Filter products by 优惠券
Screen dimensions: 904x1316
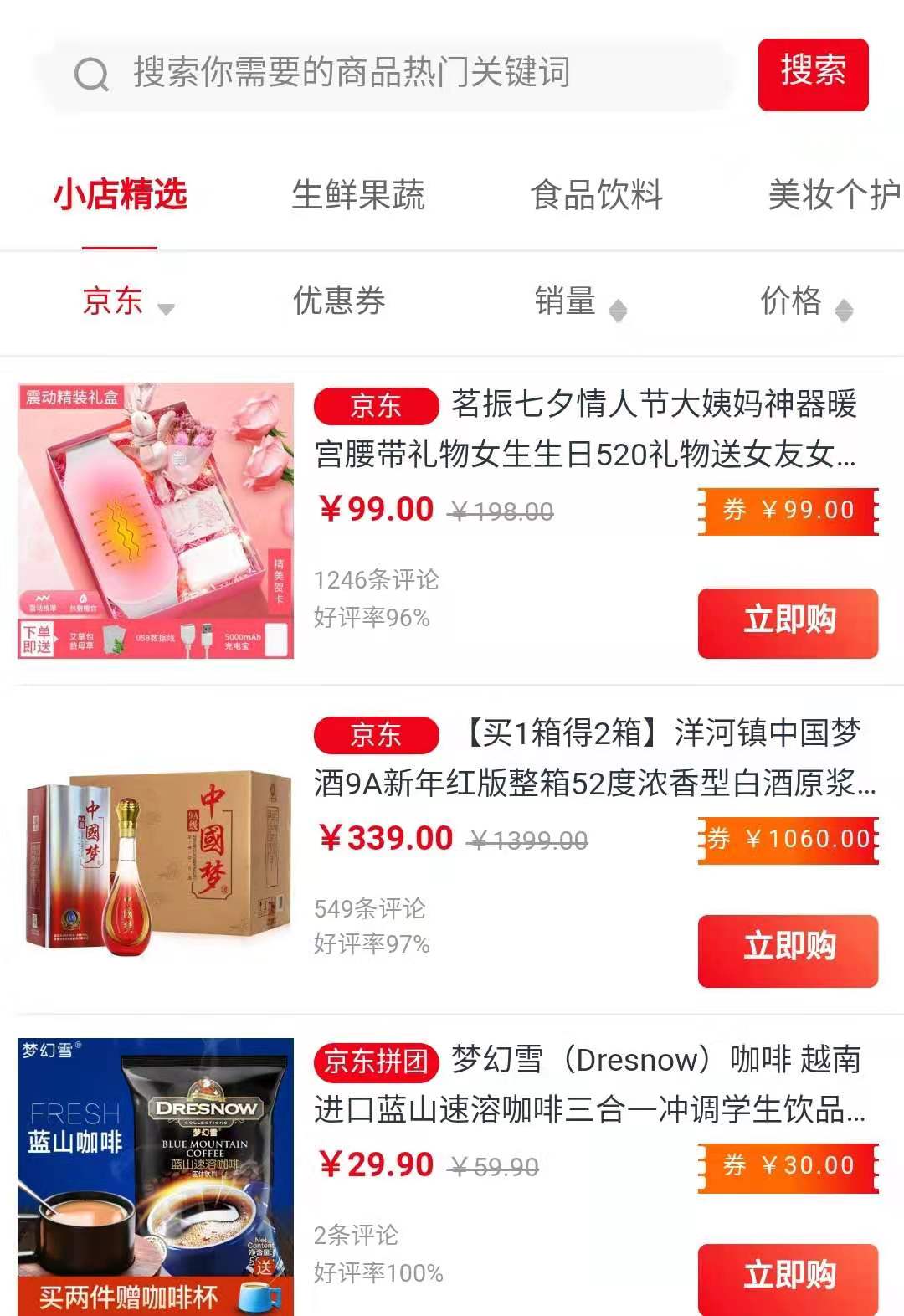pyautogui.click(x=339, y=301)
